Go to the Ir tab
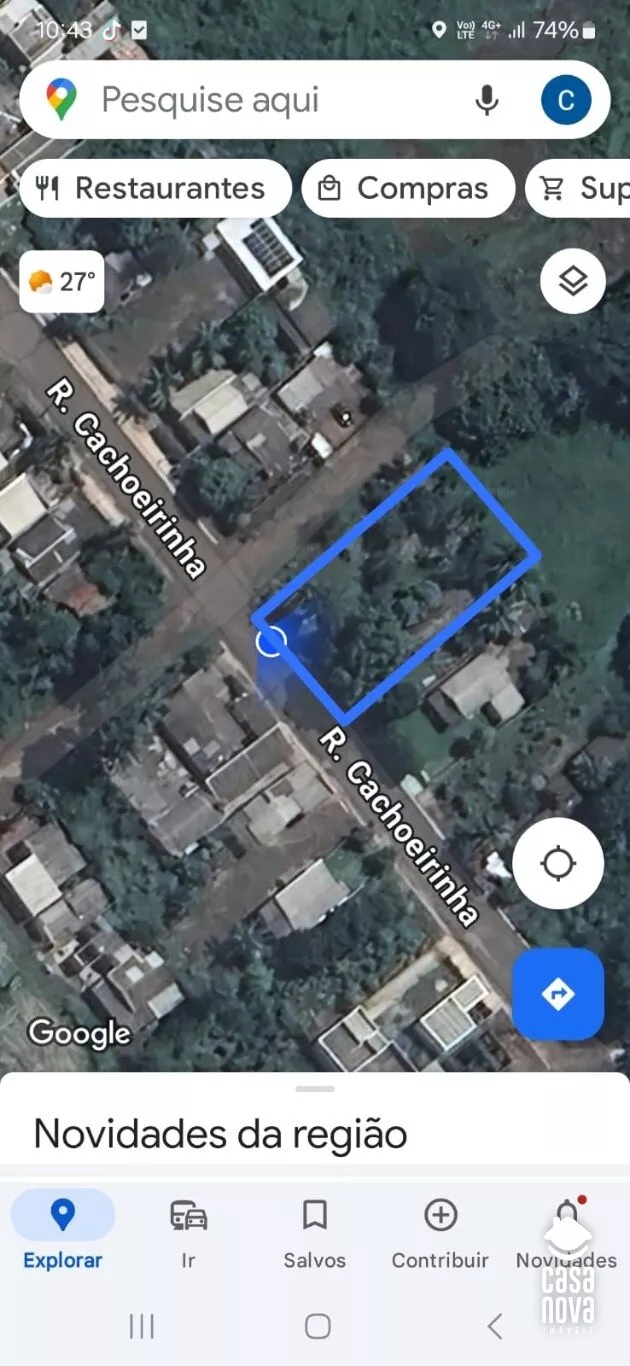The height and width of the screenshot is (1366, 630). pos(188,1231)
